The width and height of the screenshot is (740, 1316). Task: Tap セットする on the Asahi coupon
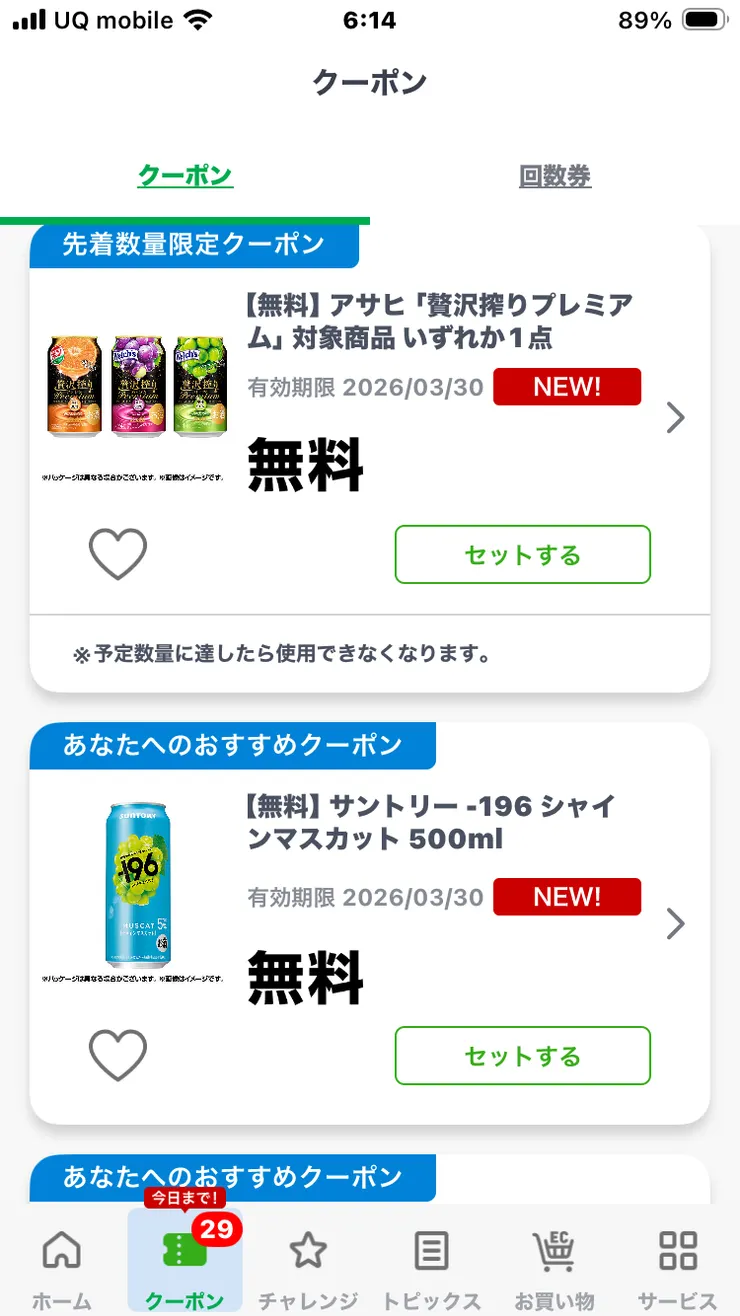point(522,554)
